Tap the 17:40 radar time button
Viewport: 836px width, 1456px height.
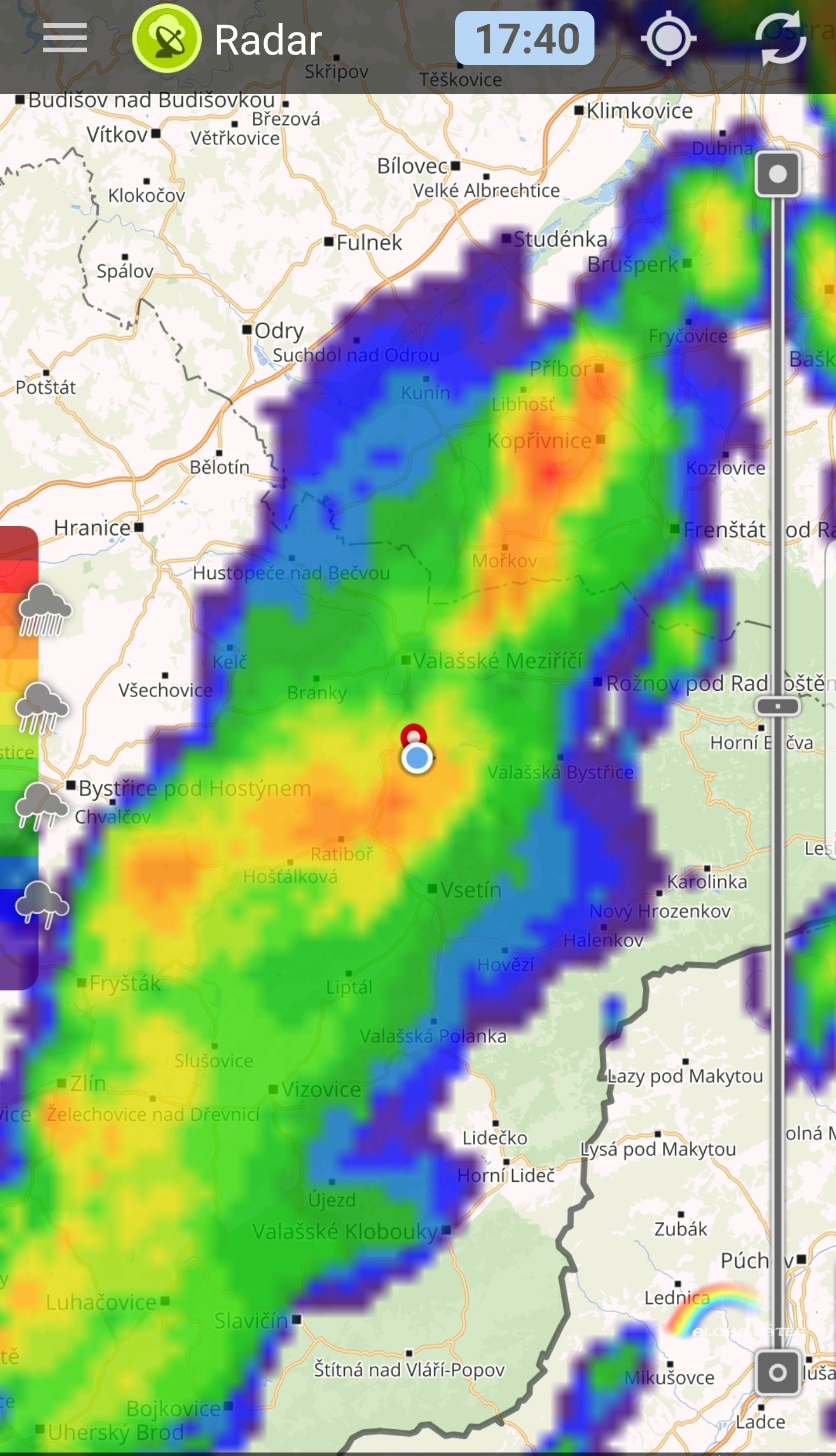pos(524,38)
